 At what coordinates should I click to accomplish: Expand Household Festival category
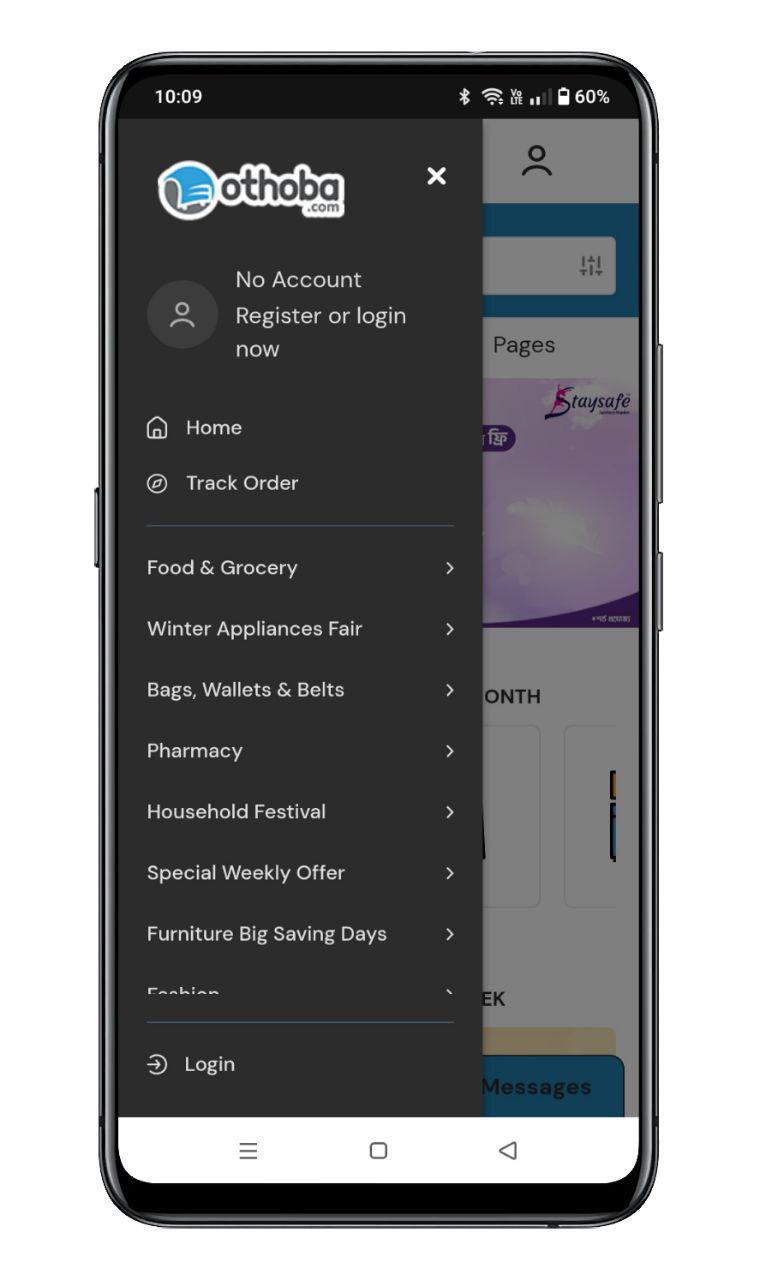tap(300, 812)
